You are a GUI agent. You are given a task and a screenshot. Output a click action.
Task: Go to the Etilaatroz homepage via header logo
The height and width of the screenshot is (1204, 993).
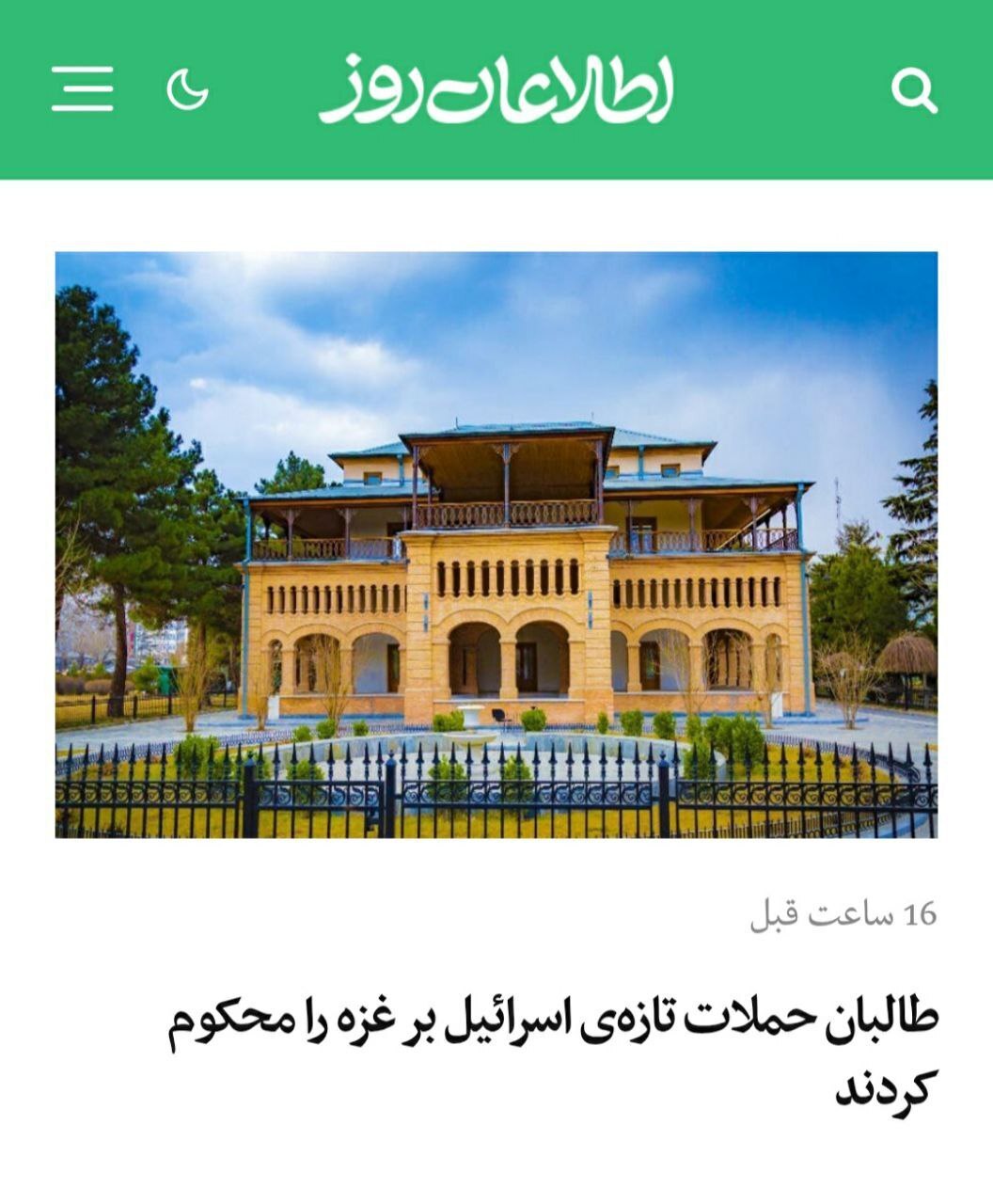pyautogui.click(x=496, y=89)
